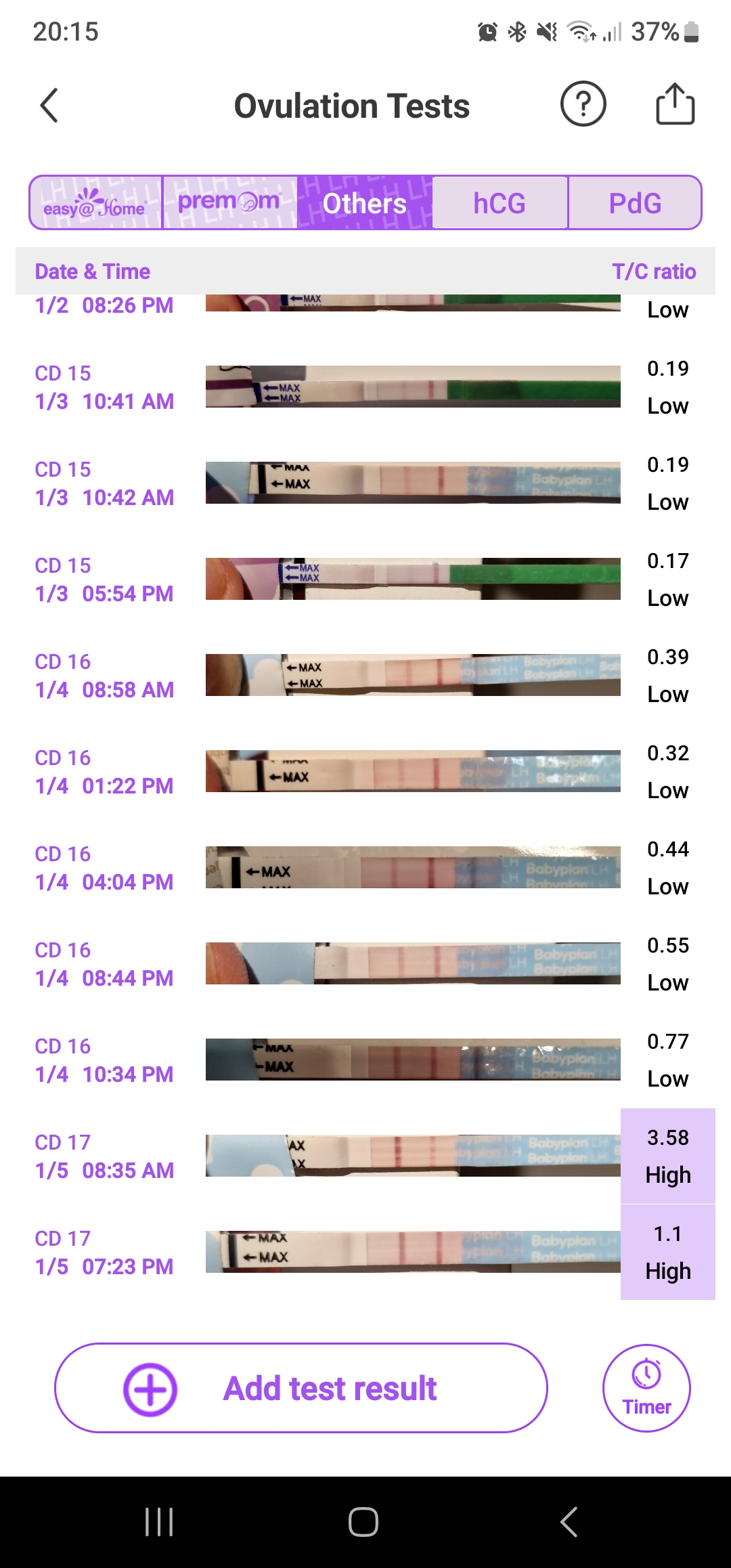The image size is (731, 1568).
Task: Go back from Ovulation Tests
Action: click(x=49, y=106)
